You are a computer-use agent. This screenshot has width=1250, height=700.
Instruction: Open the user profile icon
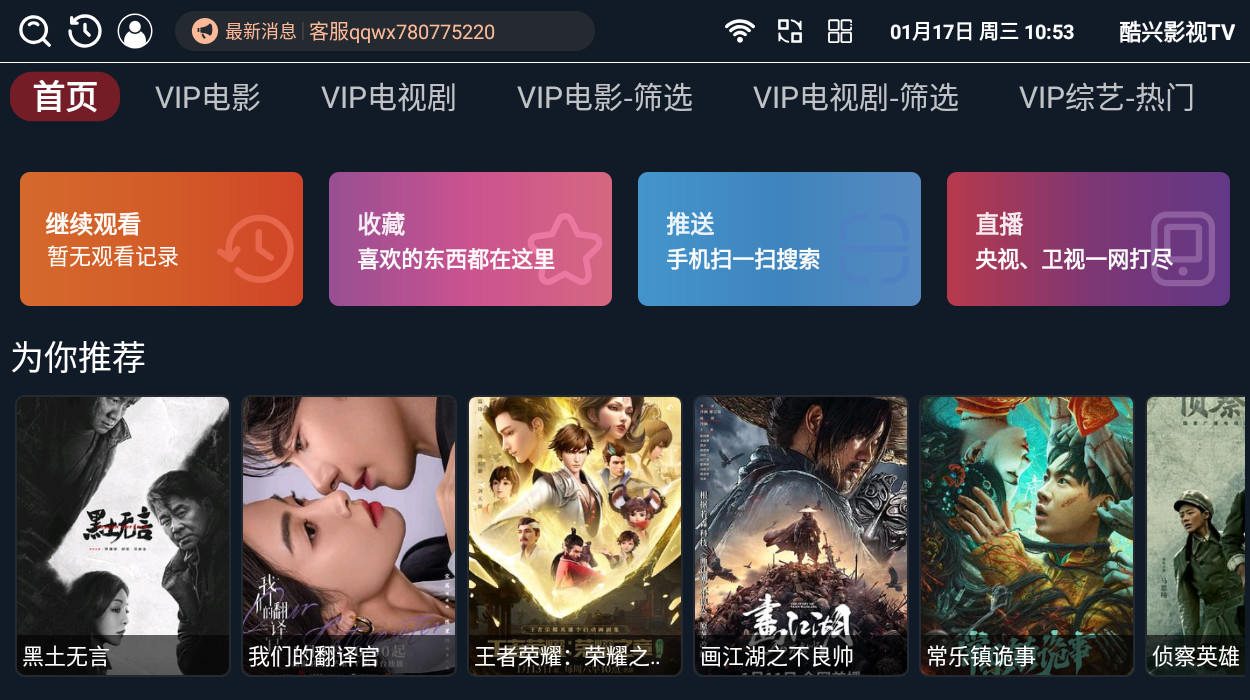135,31
